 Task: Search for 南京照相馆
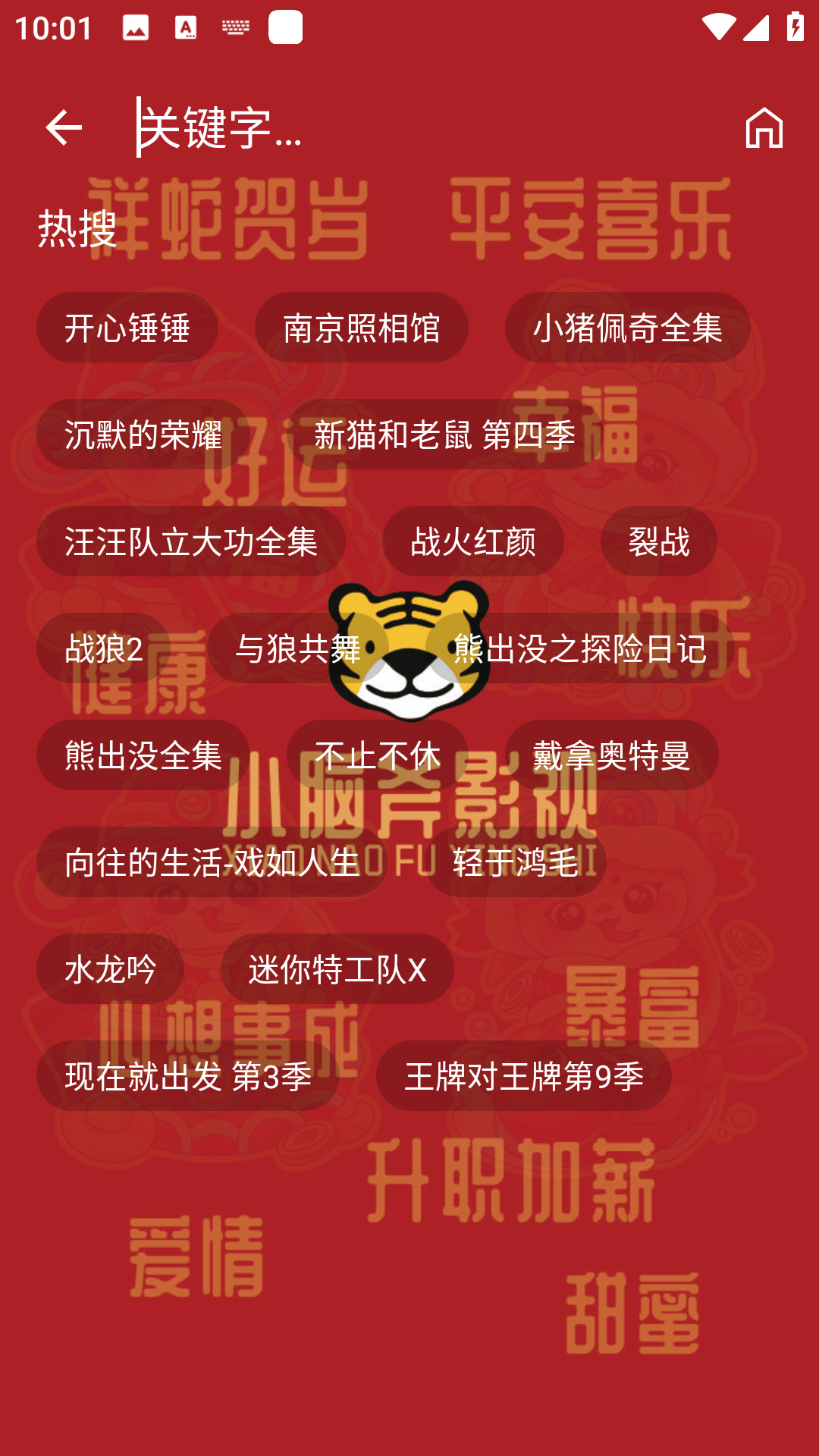pyautogui.click(x=361, y=328)
